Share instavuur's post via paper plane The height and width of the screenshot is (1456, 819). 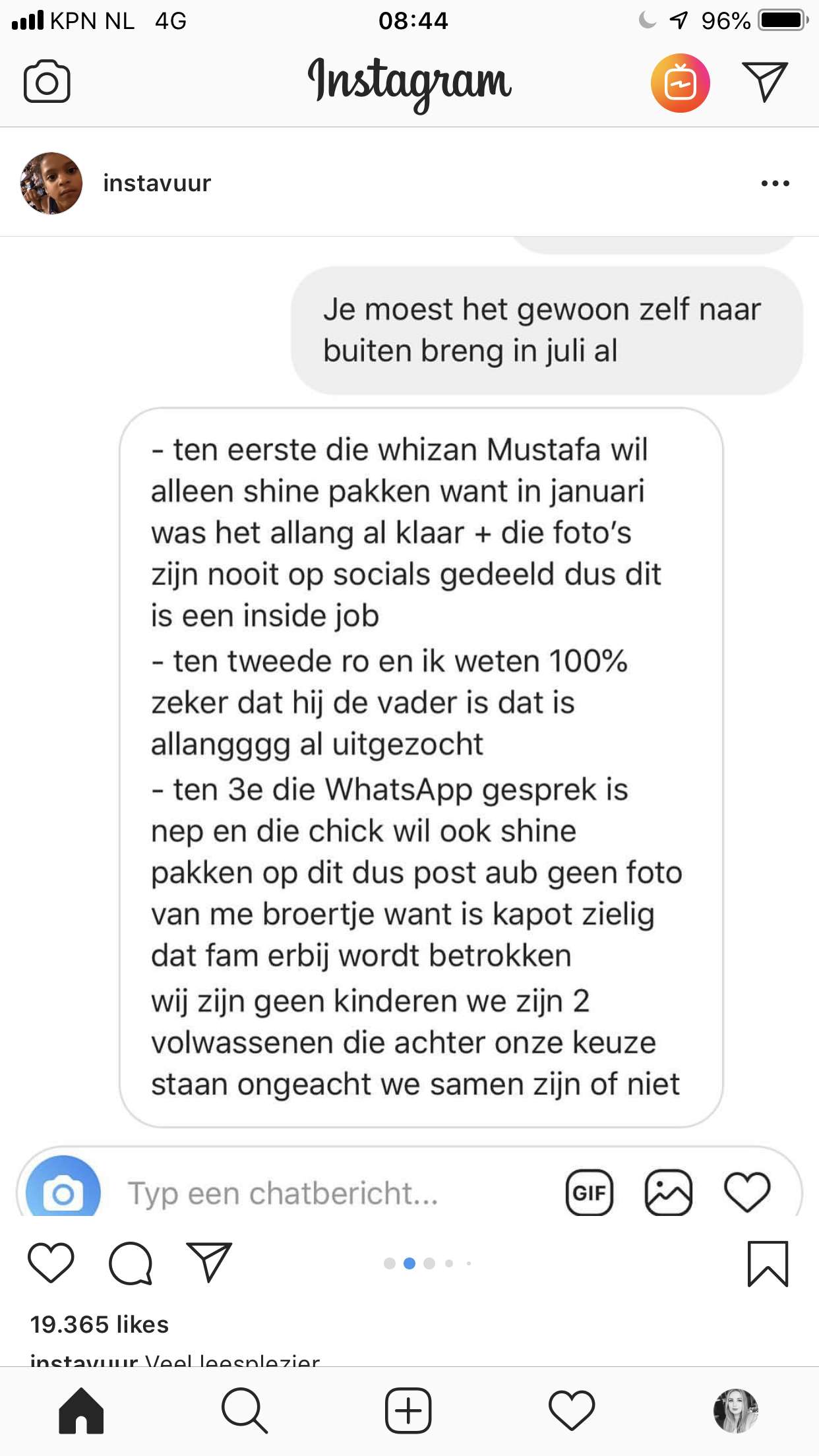pos(209,1261)
